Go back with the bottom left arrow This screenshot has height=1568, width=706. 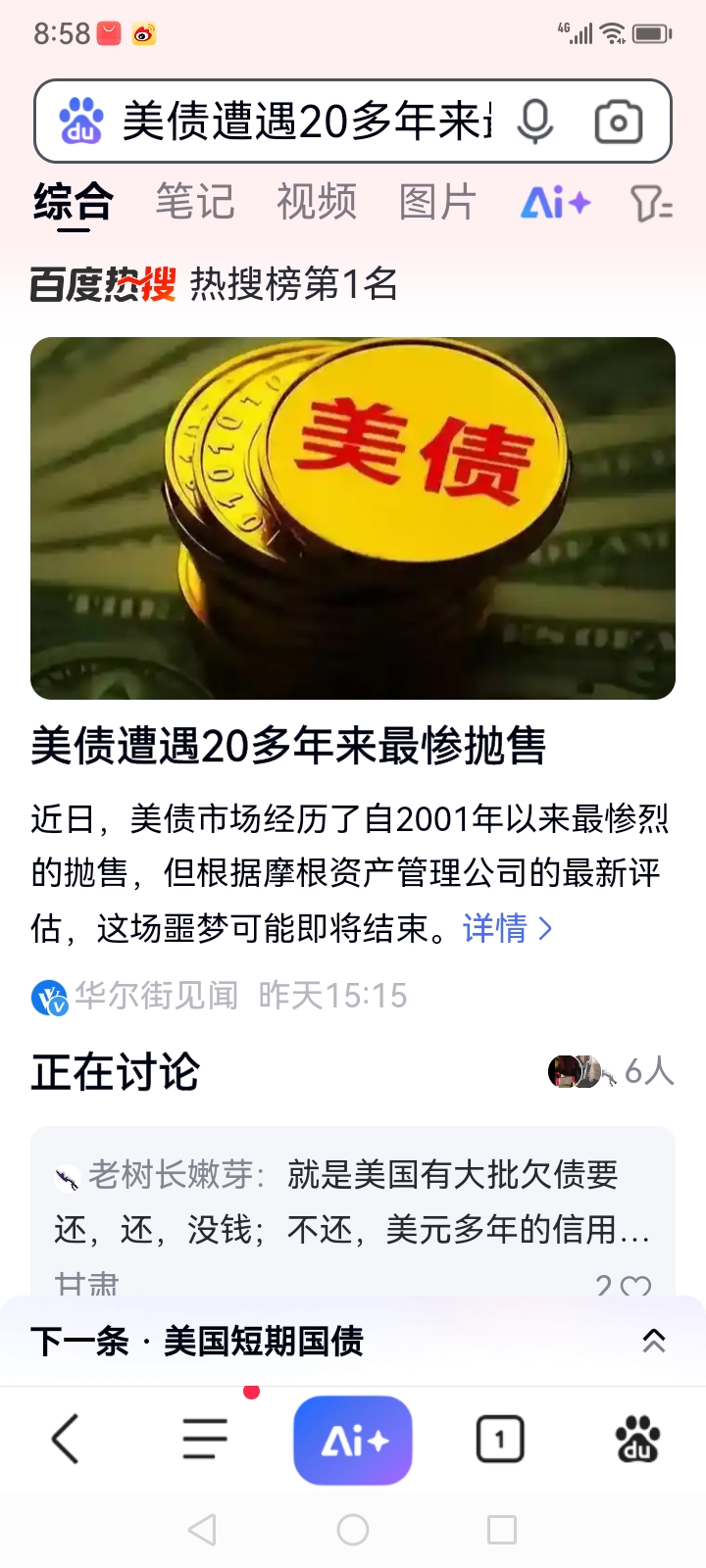[x=65, y=1440]
